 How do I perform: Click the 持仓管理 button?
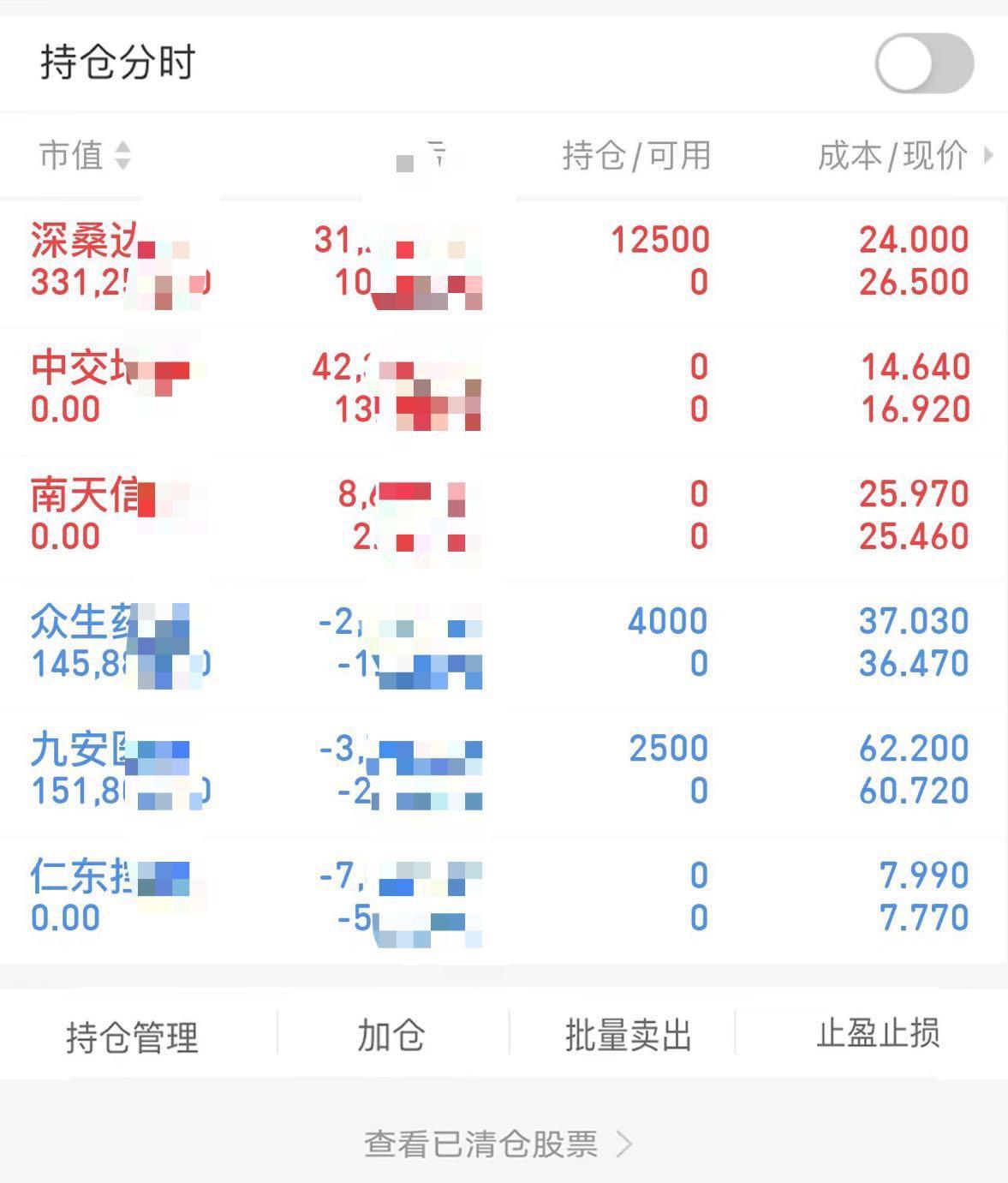(x=132, y=1037)
